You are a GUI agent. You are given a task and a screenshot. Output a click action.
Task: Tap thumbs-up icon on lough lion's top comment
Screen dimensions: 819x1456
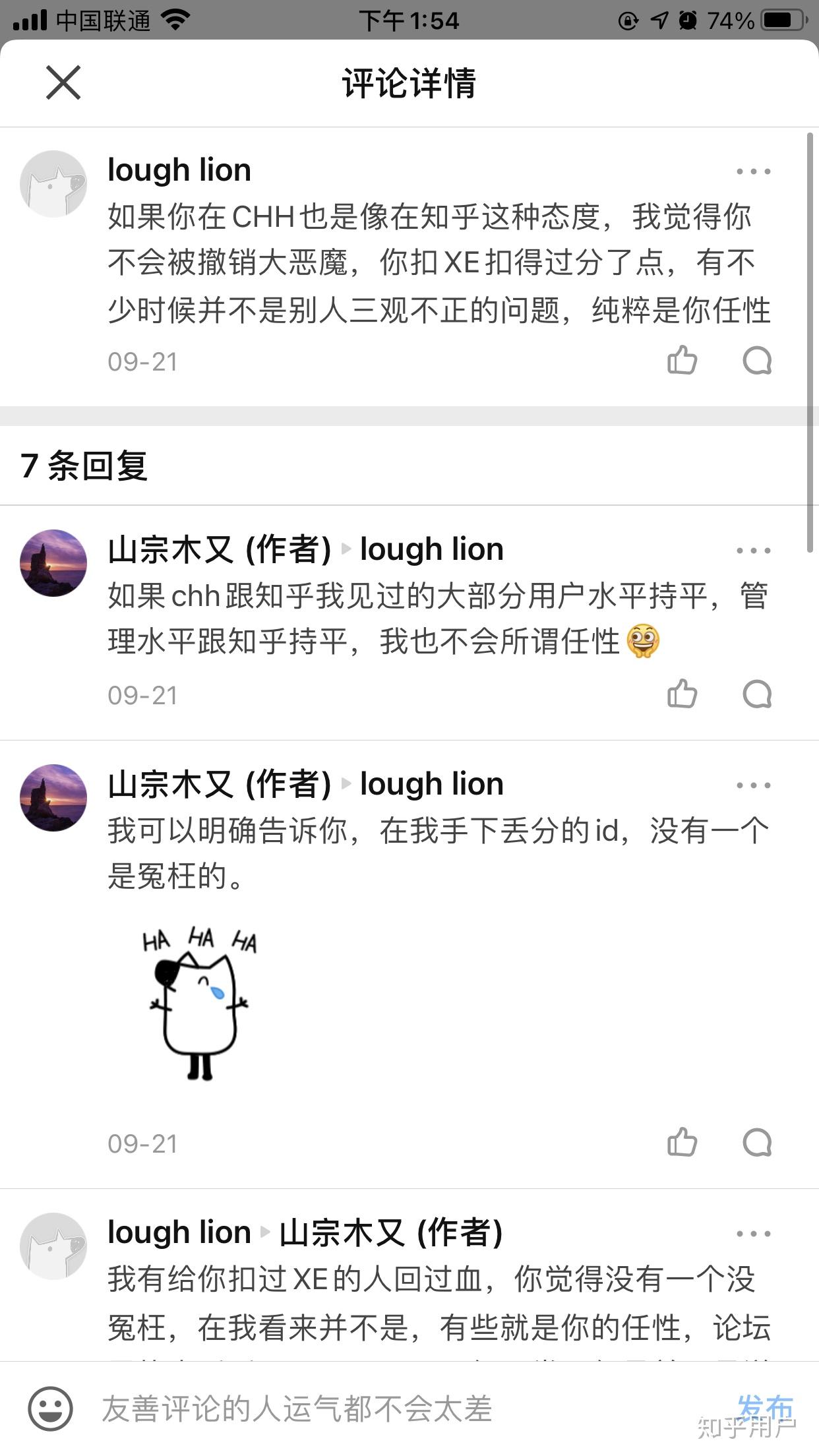click(x=683, y=360)
